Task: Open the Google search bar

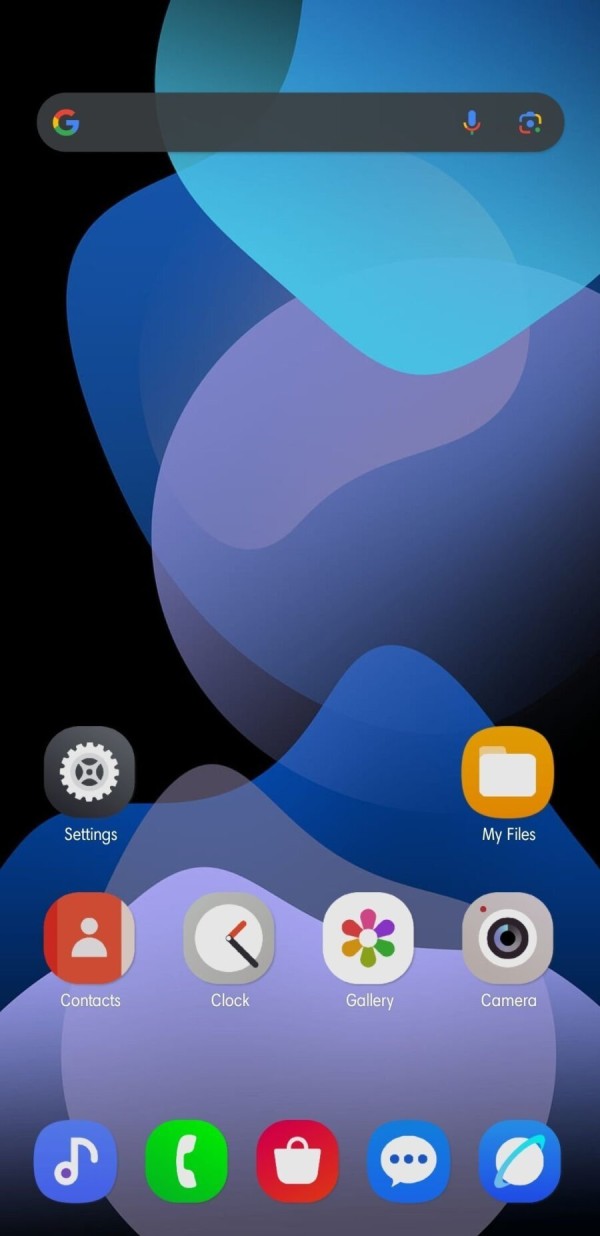Action: (x=260, y=123)
